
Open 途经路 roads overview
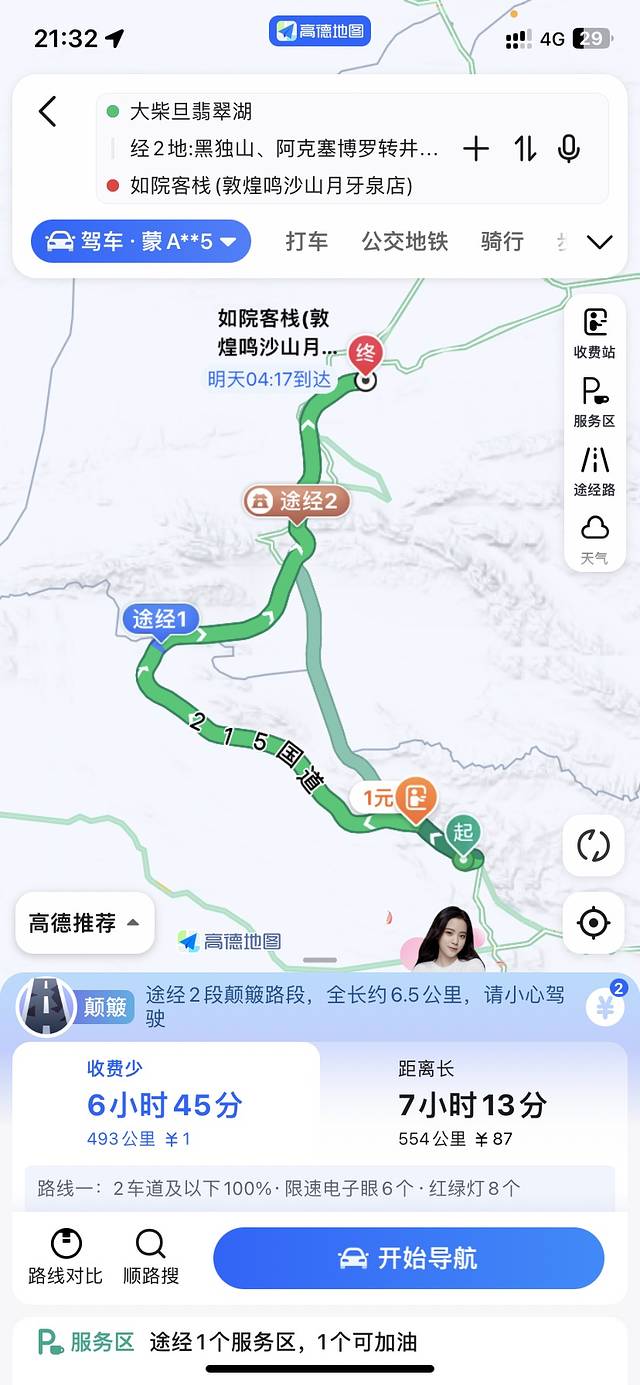click(x=594, y=471)
